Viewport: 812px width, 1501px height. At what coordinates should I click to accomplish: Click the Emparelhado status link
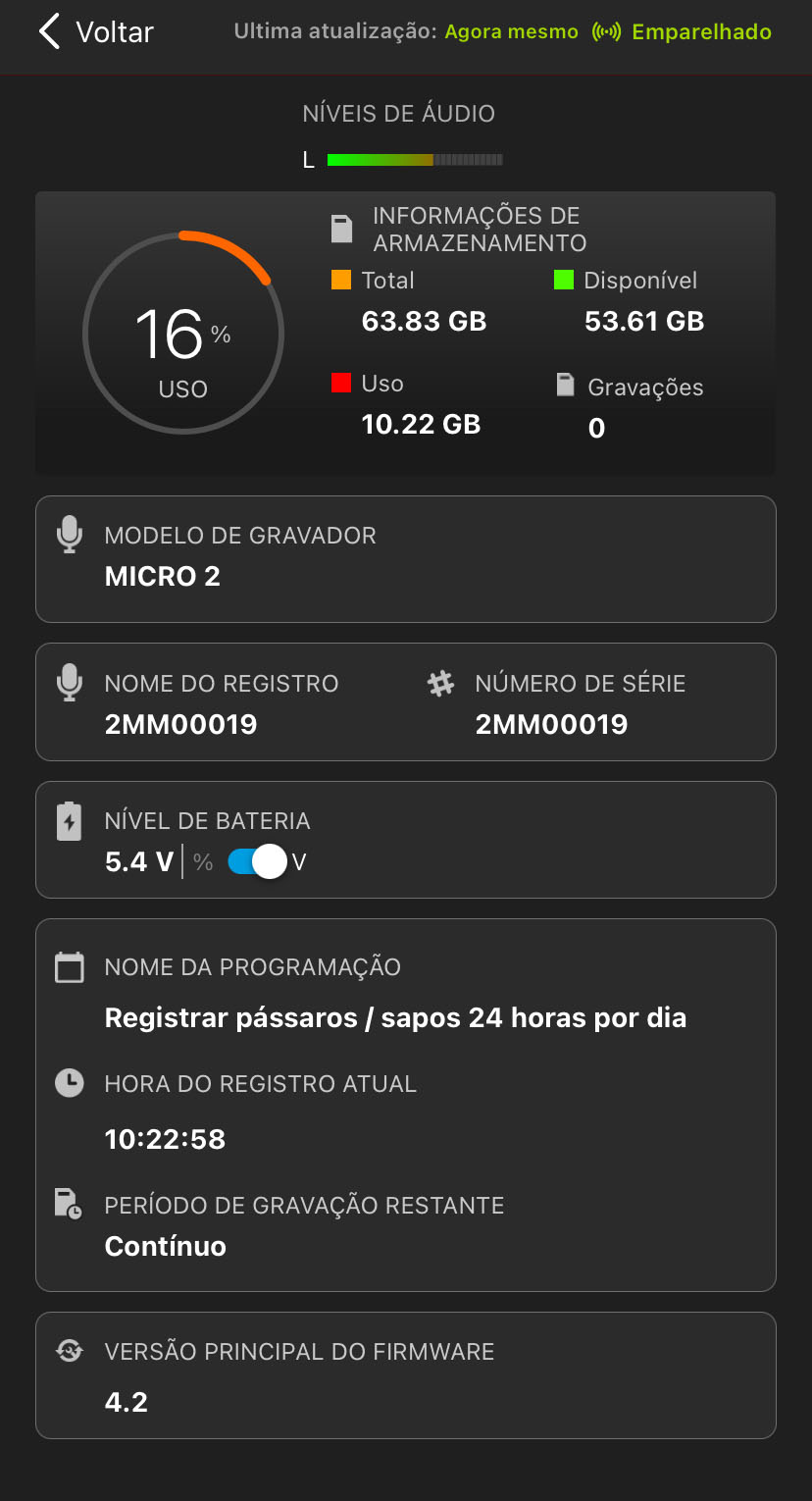[701, 30]
